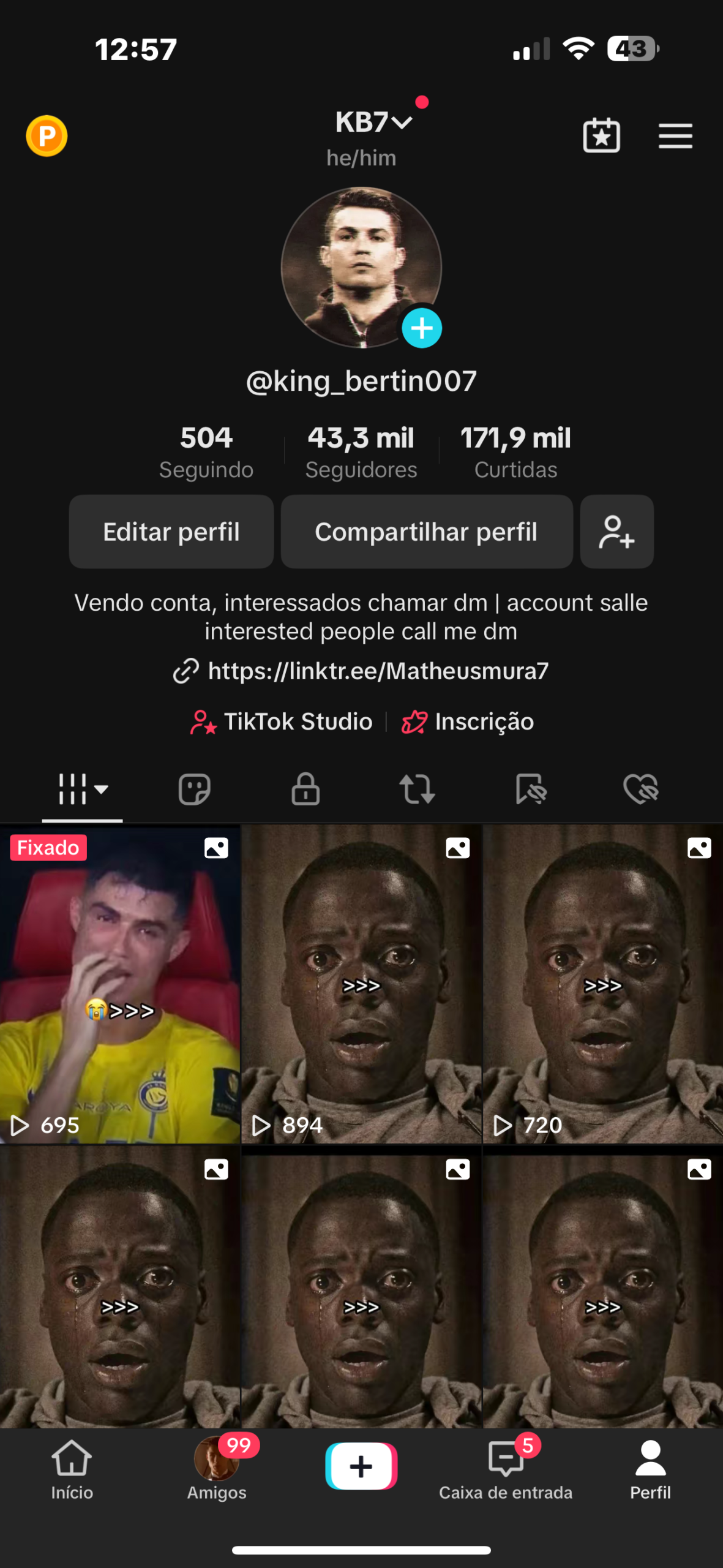The height and width of the screenshot is (1568, 723).
Task: Open Caixa de entrada
Action: coord(506,1469)
